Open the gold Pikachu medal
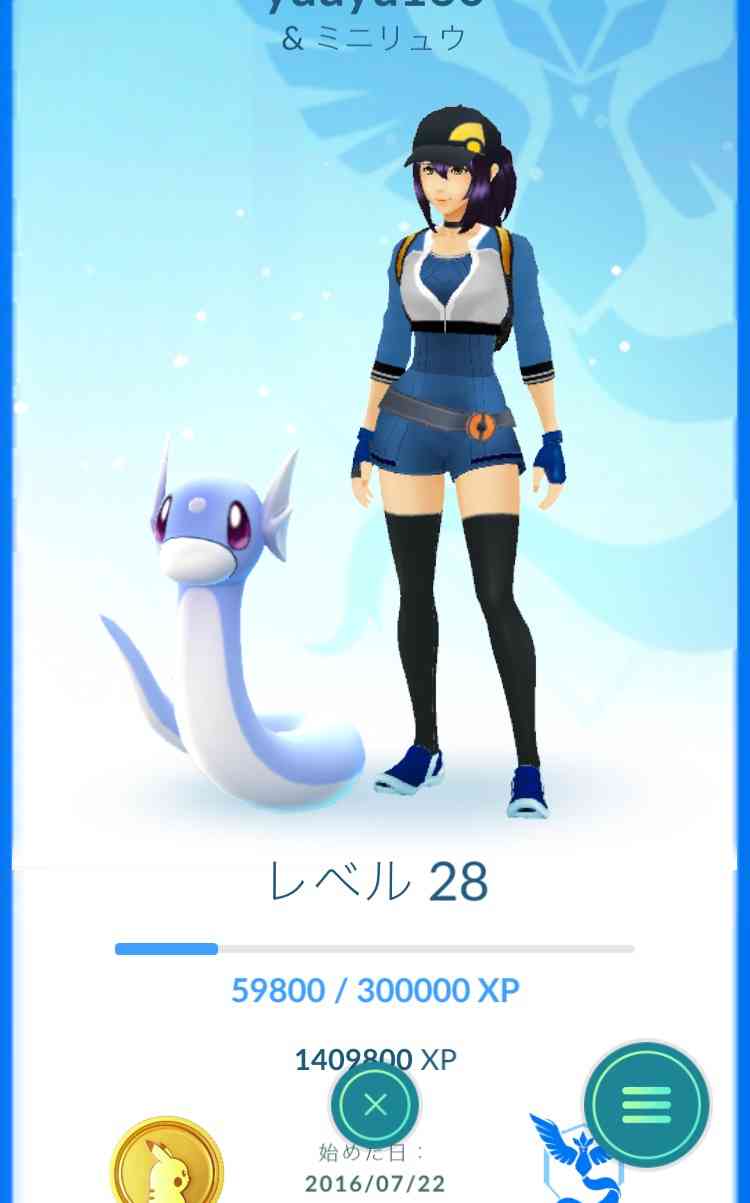This screenshot has height=1203, width=750. (x=167, y=1160)
